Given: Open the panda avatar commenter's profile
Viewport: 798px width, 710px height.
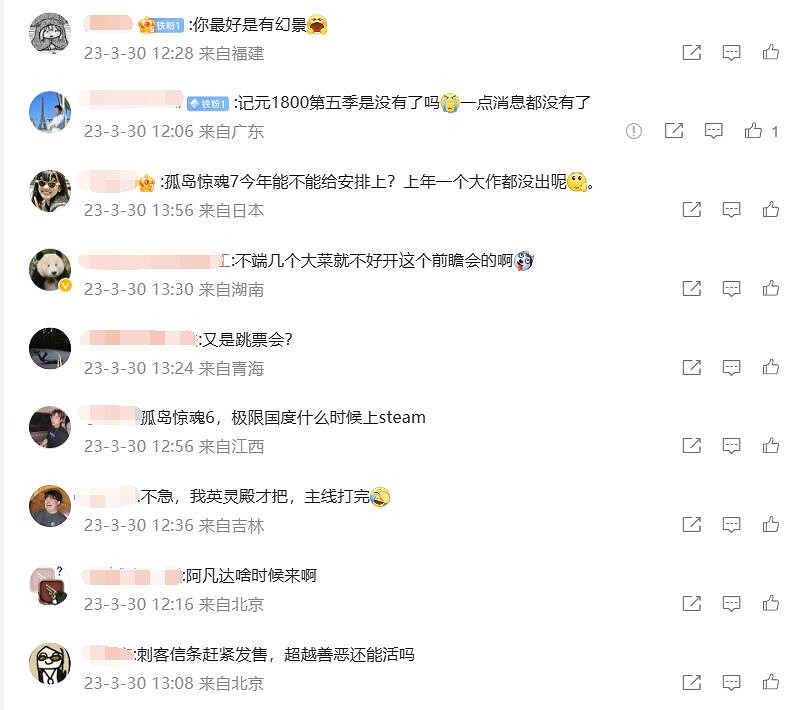Looking at the screenshot, I should coord(50,269).
